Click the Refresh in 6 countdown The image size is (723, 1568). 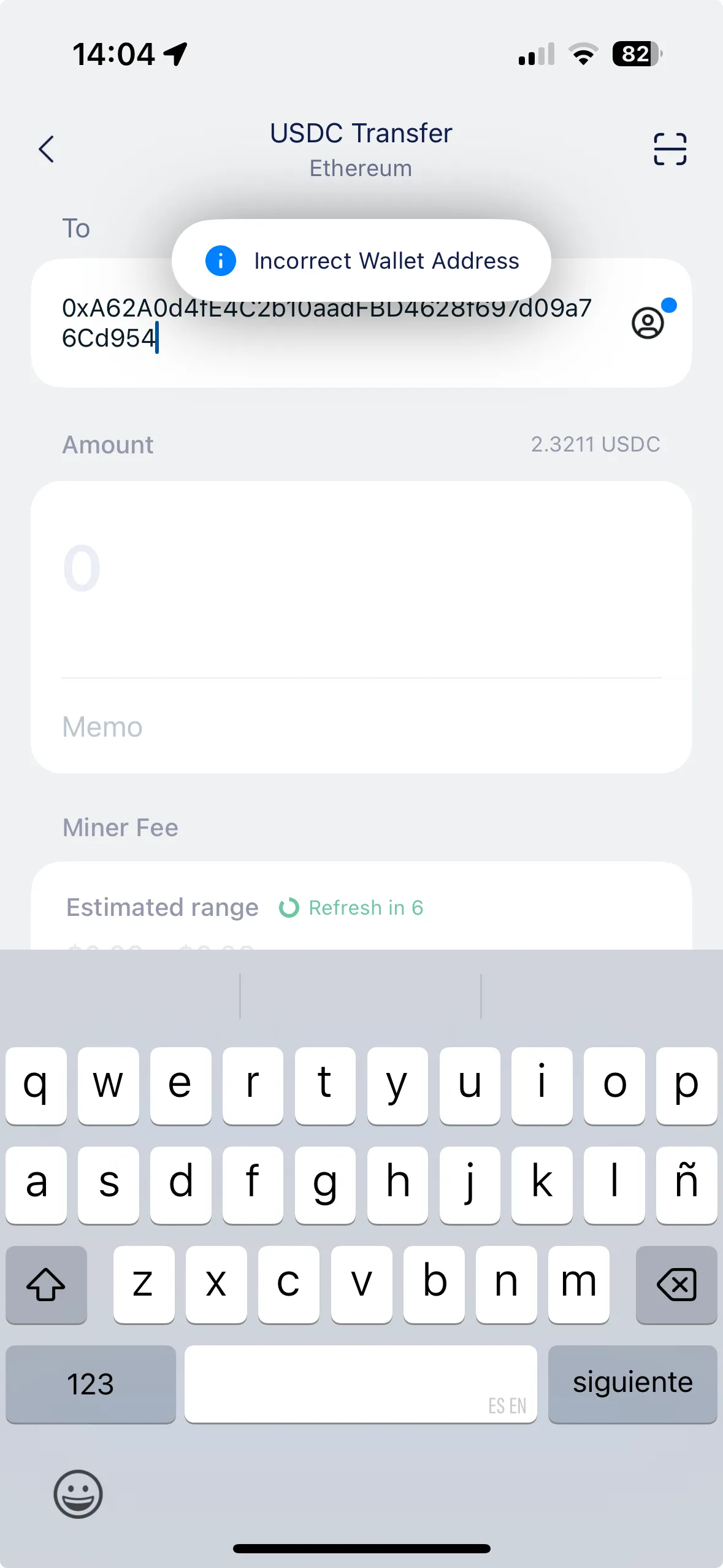[365, 908]
